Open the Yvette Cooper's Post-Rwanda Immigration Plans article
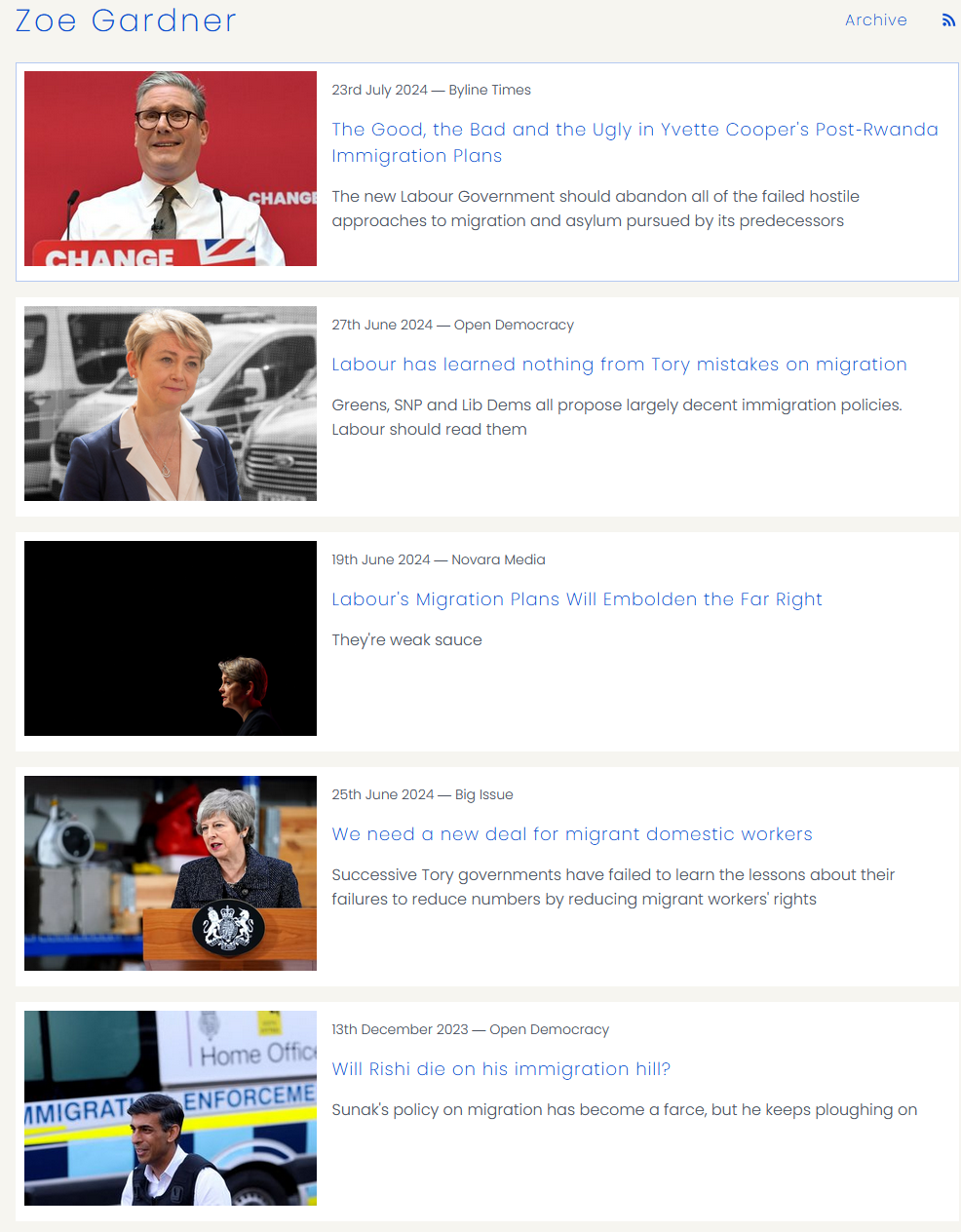961x1232 pixels. [x=634, y=142]
